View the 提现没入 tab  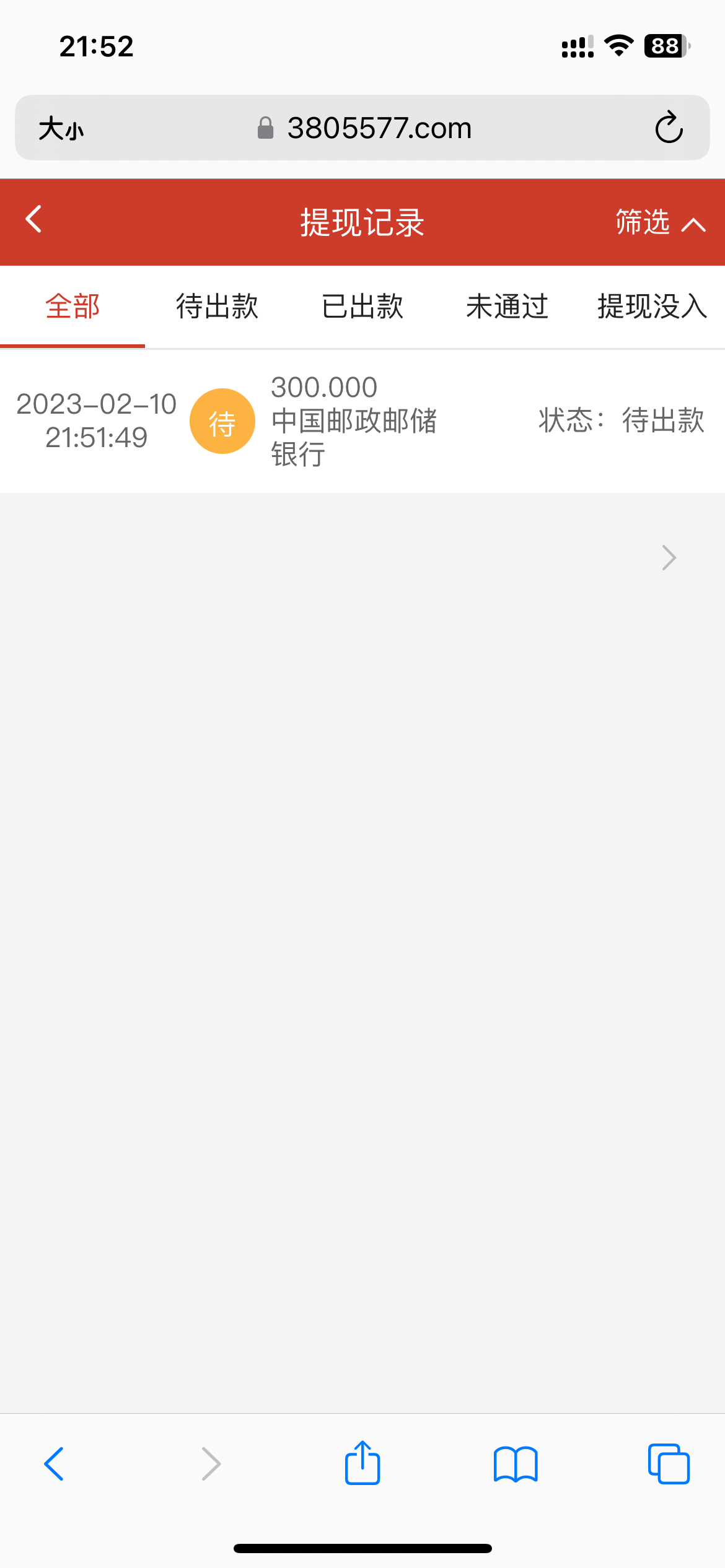652,307
